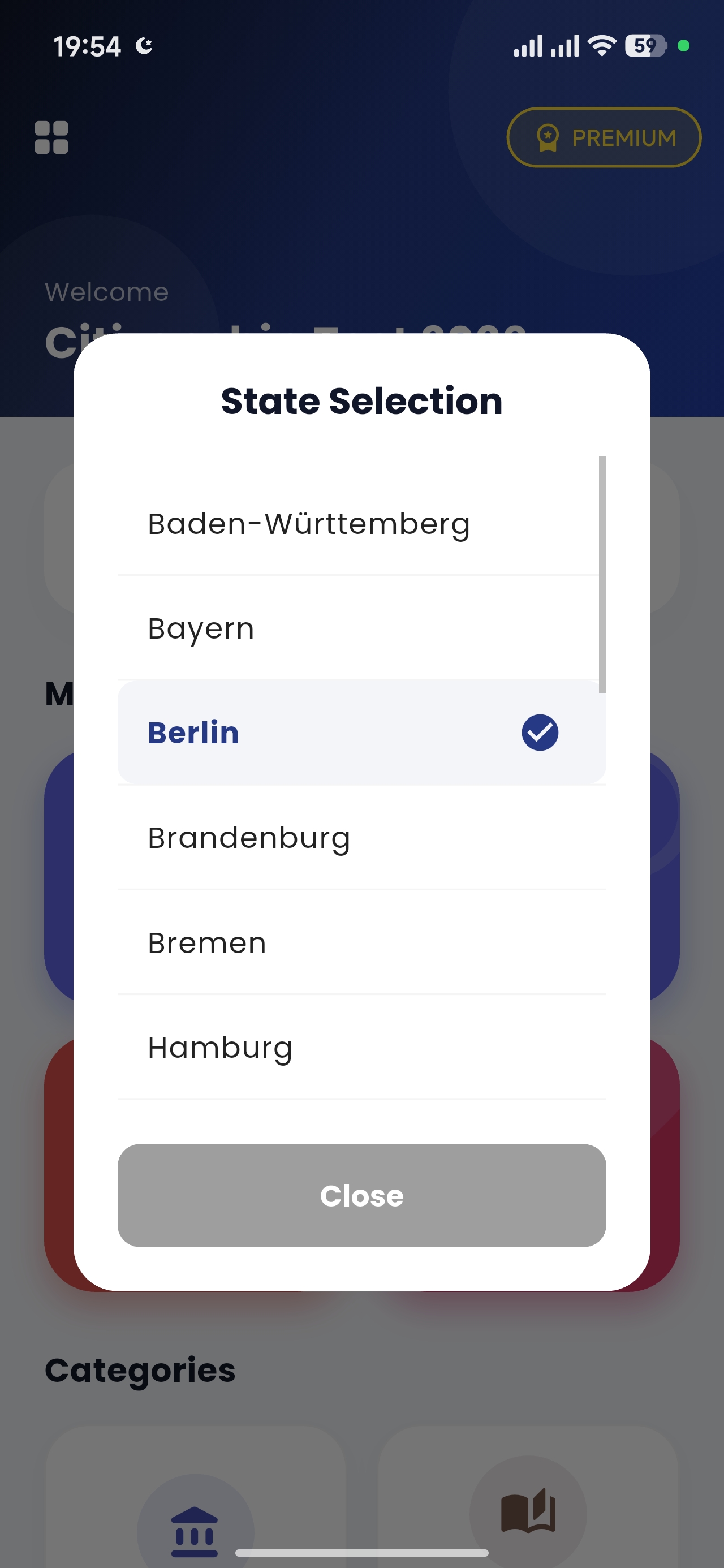Pick Brandenburg in the state selection
Image resolution: width=724 pixels, height=1568 pixels.
click(x=361, y=838)
